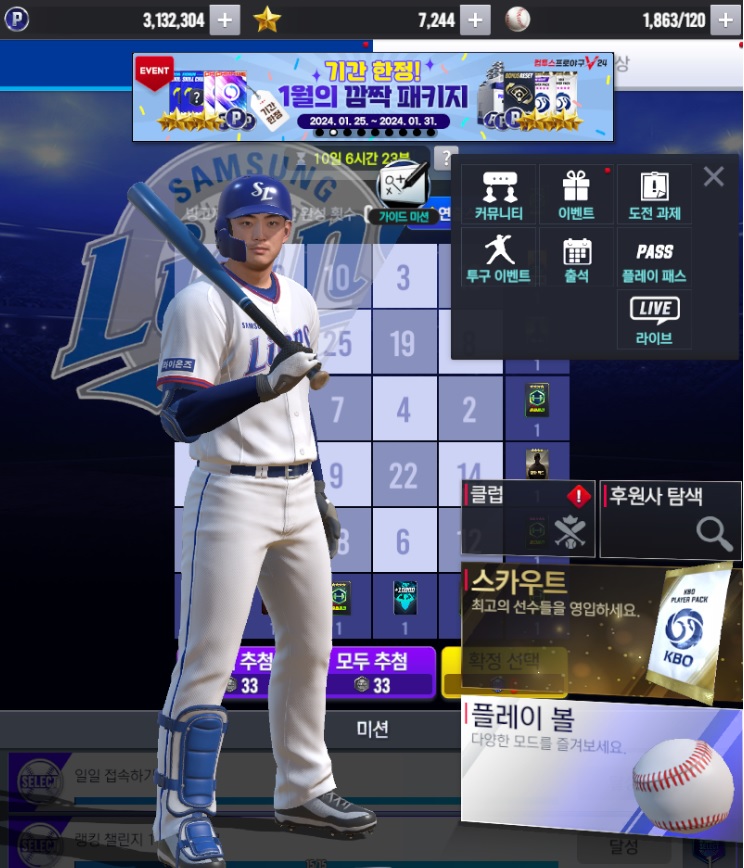Image resolution: width=744 pixels, height=868 pixels.
Task: Open 플레이 패스 play pass
Action: [653, 258]
